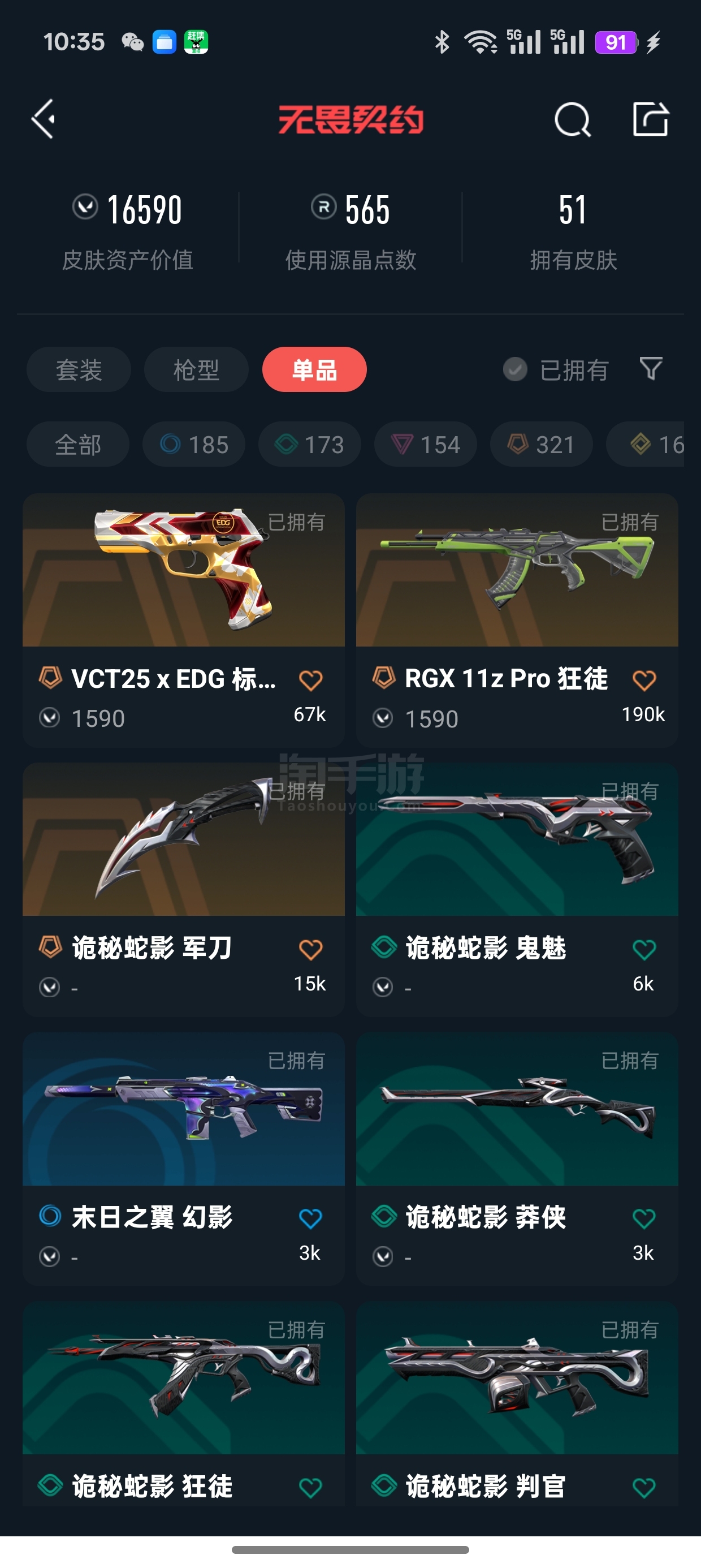Like the 诡秘蛇影 鬼魅 skin
The width and height of the screenshot is (701, 1568).
click(644, 949)
